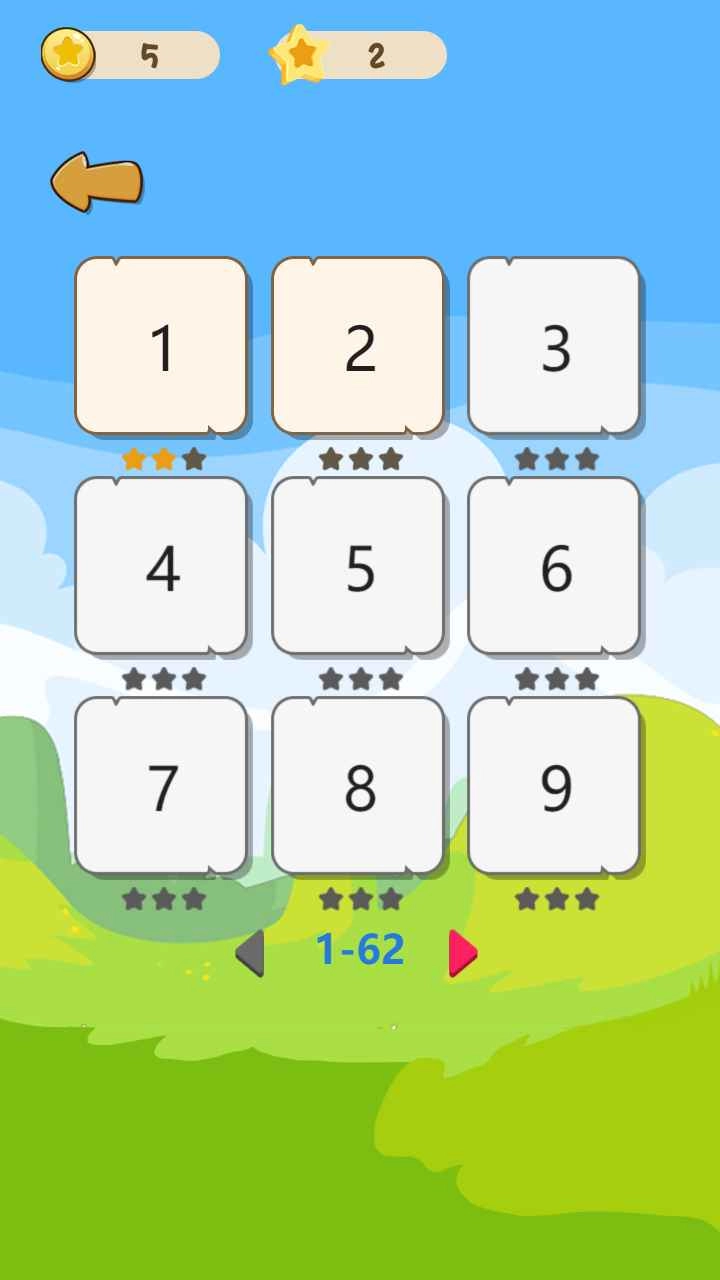
Task: Select level 3 tile
Action: pyautogui.click(x=554, y=346)
